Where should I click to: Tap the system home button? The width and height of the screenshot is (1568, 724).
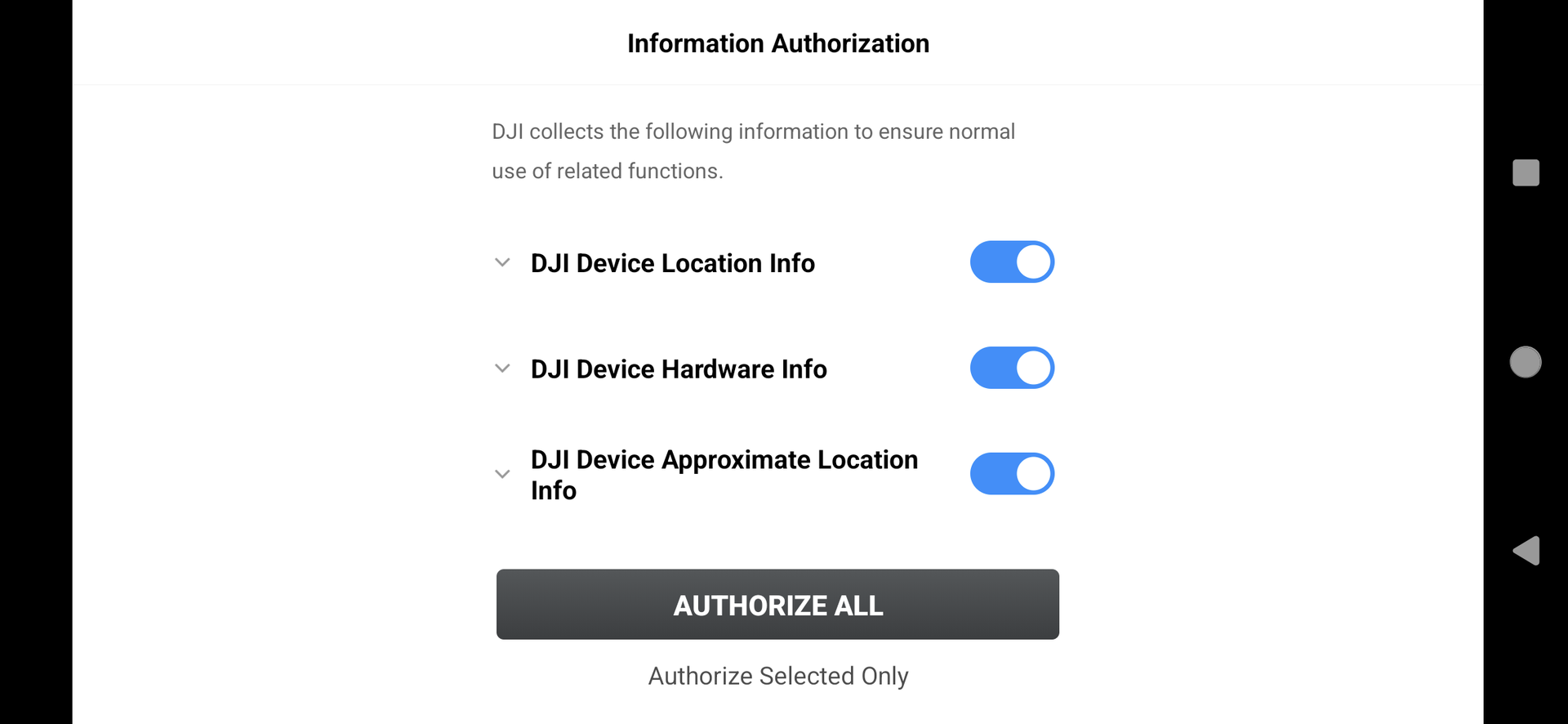click(x=1526, y=362)
